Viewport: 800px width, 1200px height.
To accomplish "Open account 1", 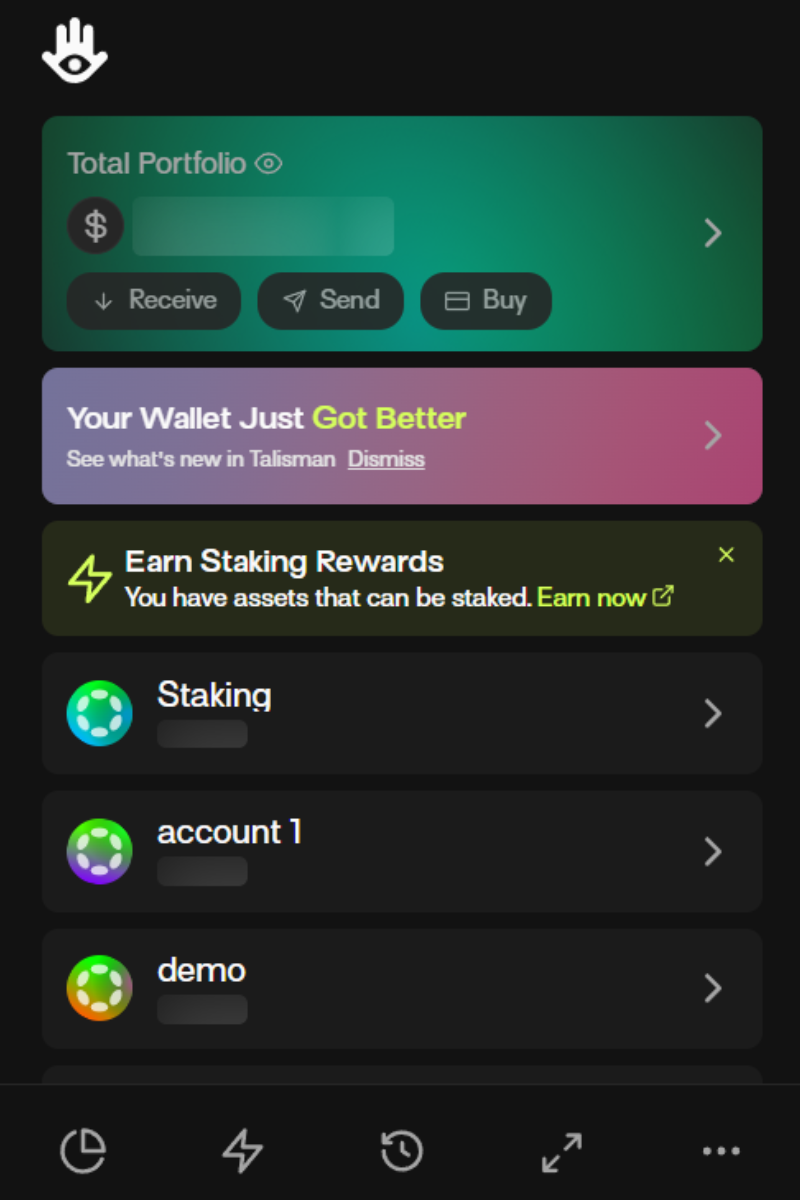I will [401, 851].
